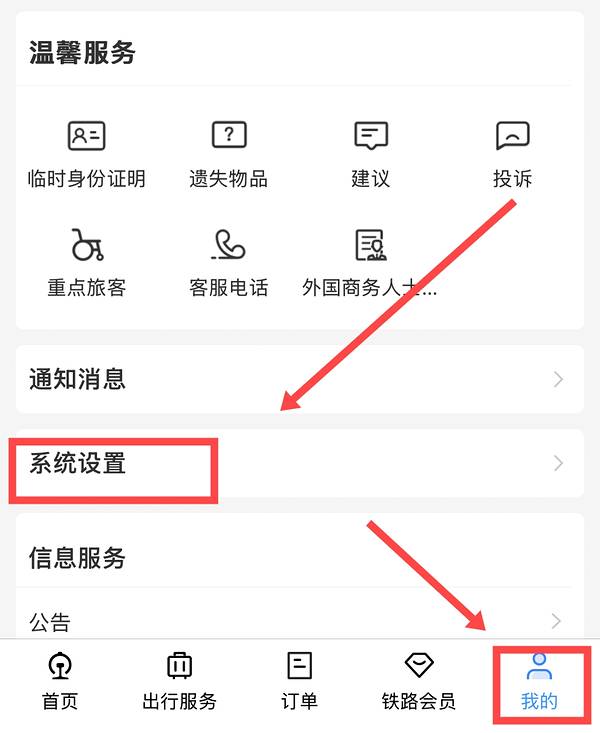Open 外国商务人士 service entry
This screenshot has width=600, height=733.
[x=371, y=264]
